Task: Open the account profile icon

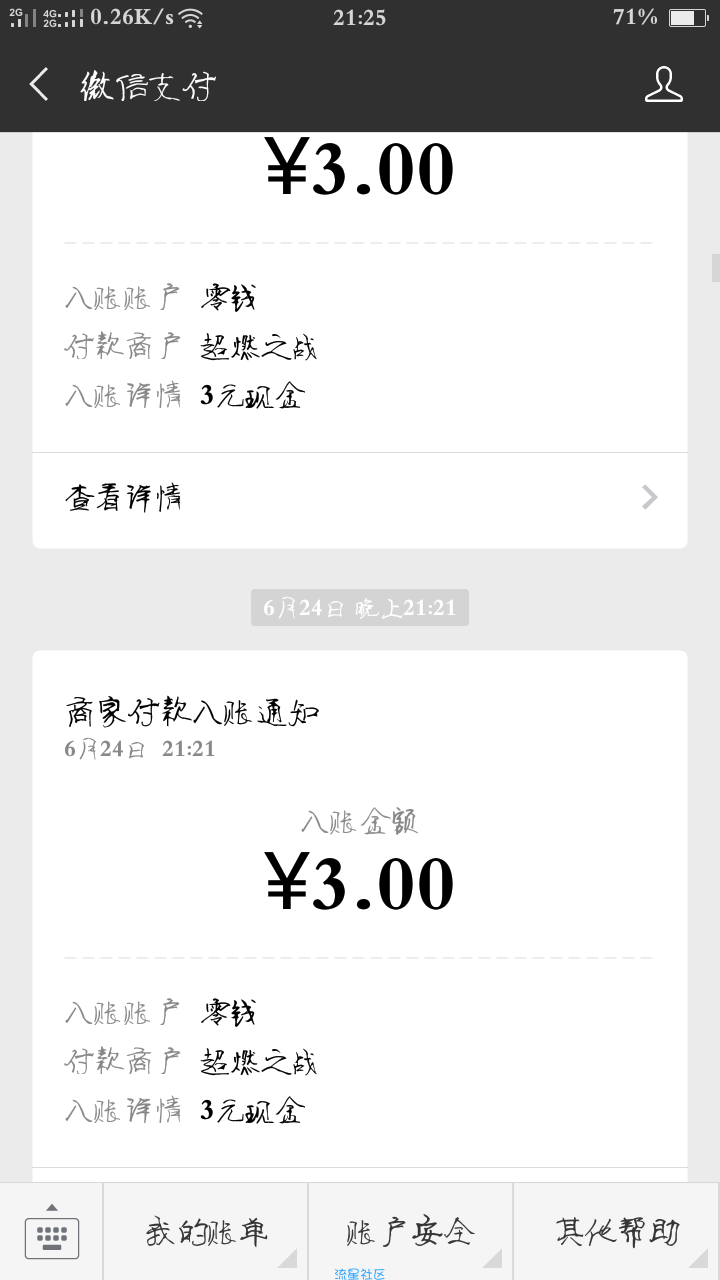Action: pyautogui.click(x=663, y=85)
